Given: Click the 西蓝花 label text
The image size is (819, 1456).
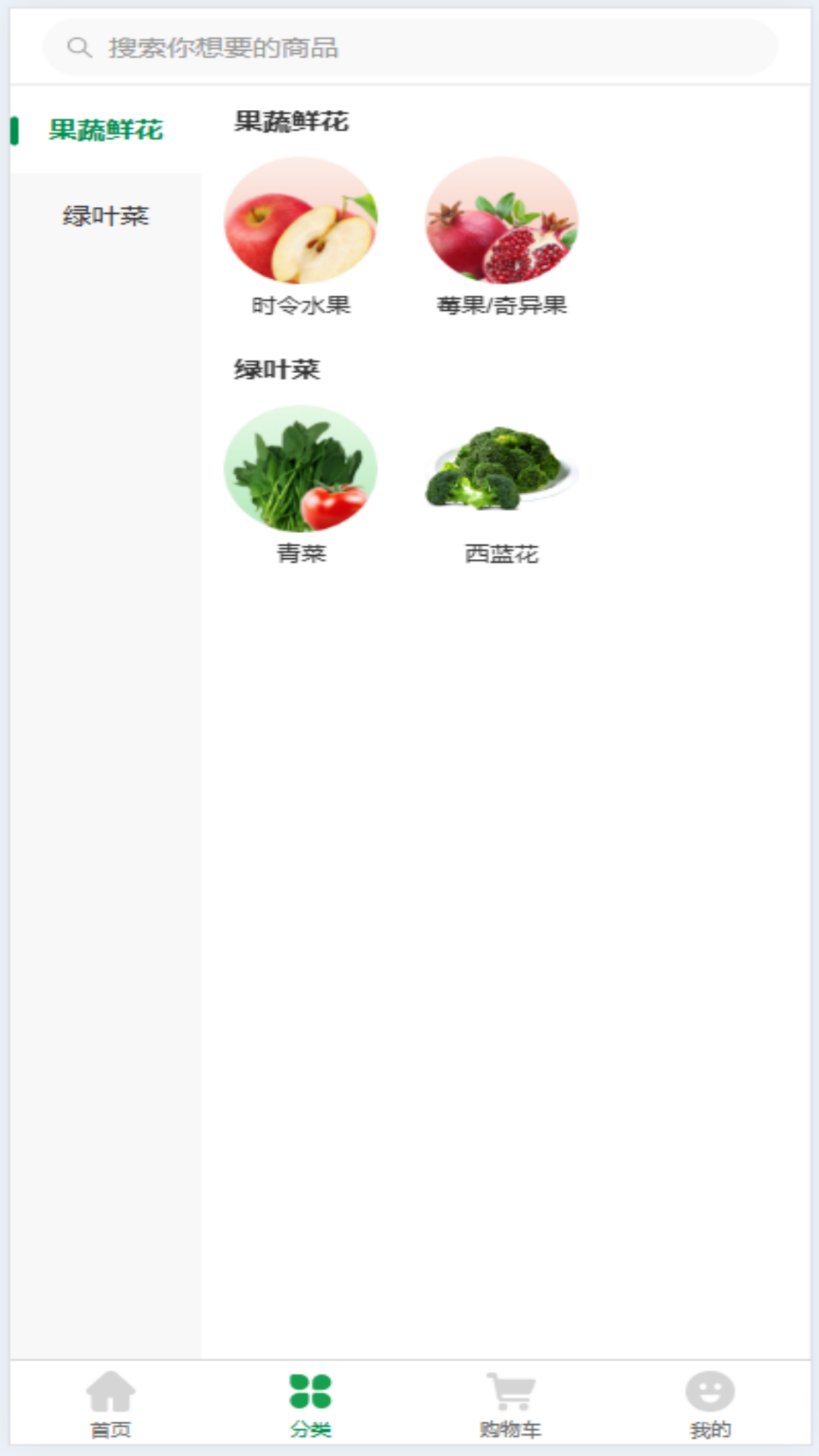Looking at the screenshot, I should [502, 554].
